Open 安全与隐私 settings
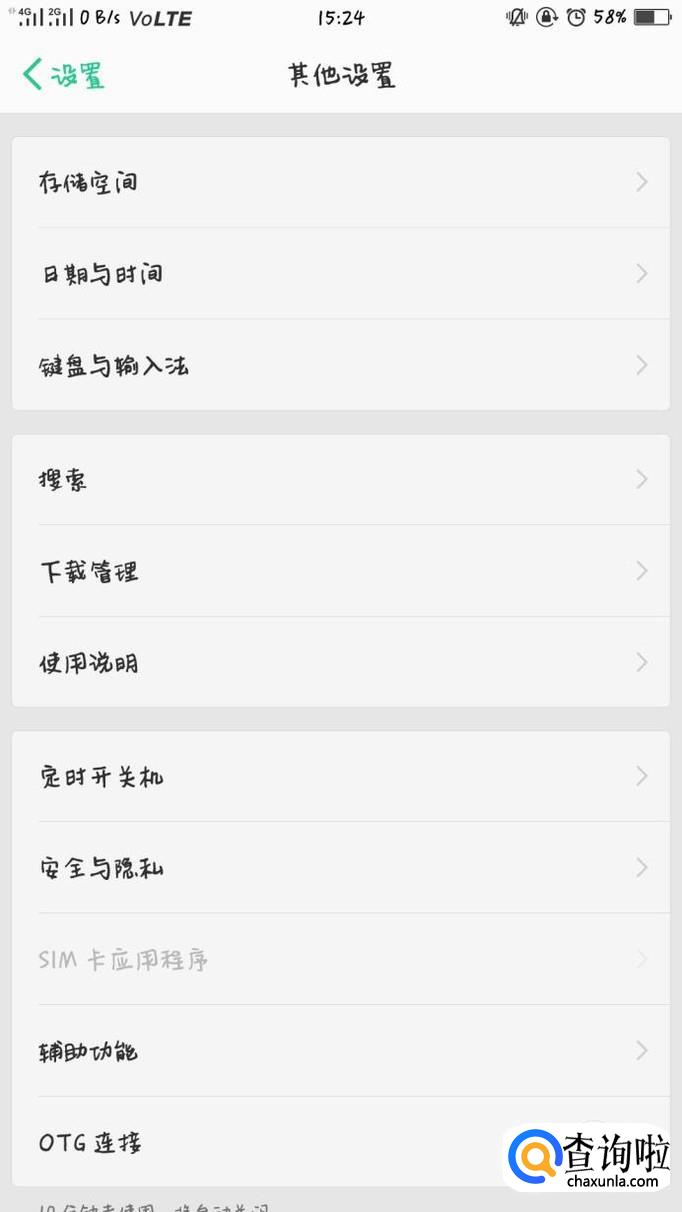Screen dimensions: 682x1212 pyautogui.click(x=340, y=867)
